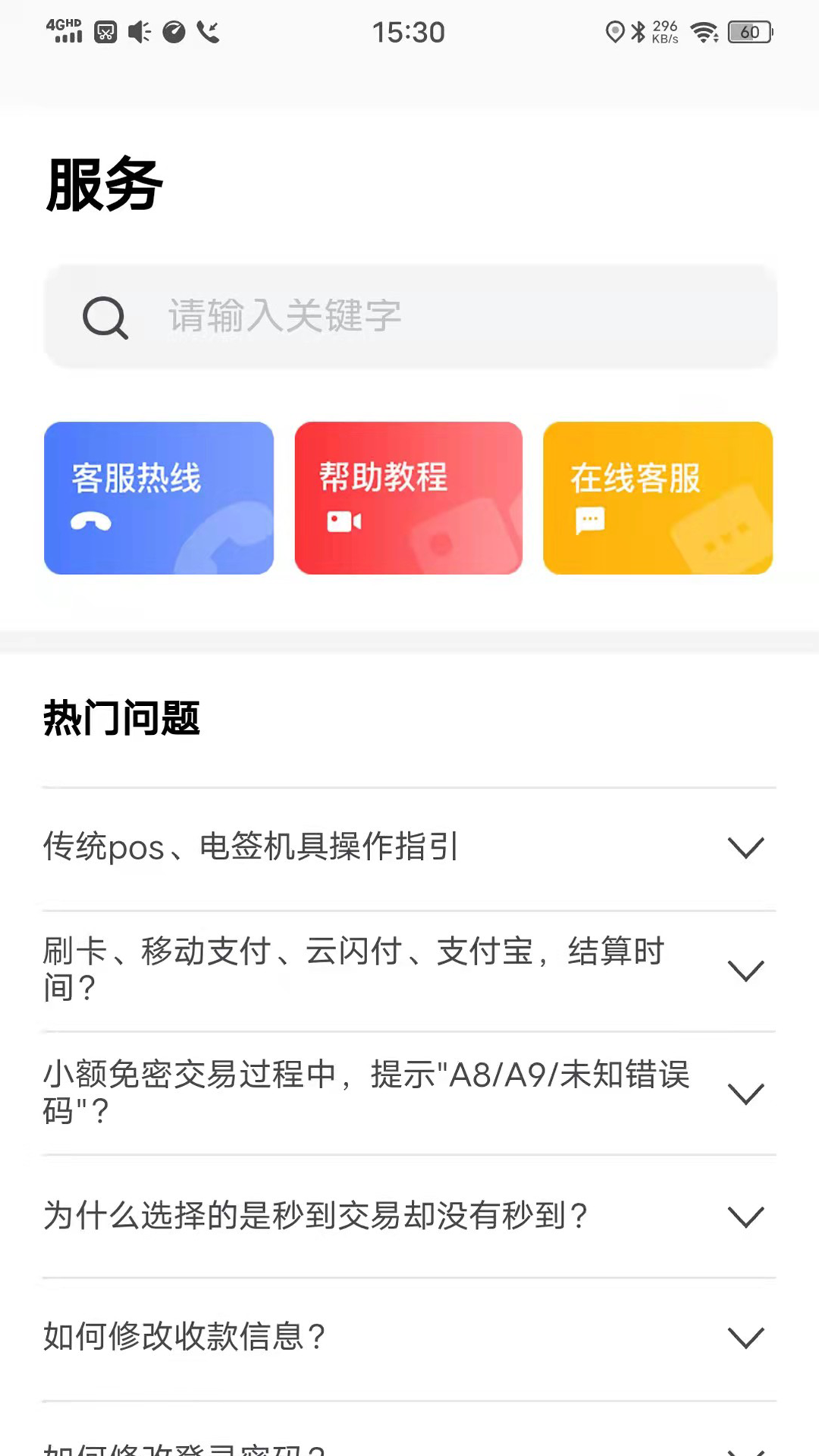The width and height of the screenshot is (819, 1456).
Task: Tap the speaker icon in status bar
Action: point(139,30)
